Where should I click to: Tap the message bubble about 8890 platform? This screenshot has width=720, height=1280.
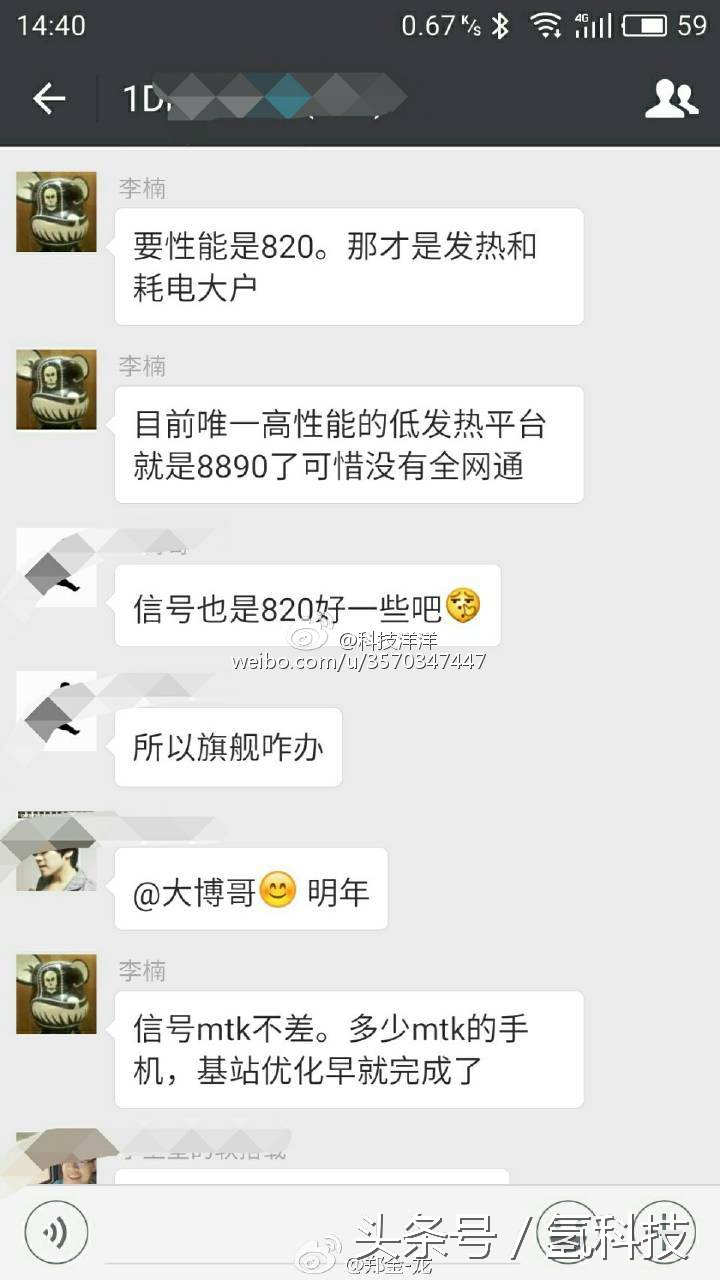click(349, 444)
